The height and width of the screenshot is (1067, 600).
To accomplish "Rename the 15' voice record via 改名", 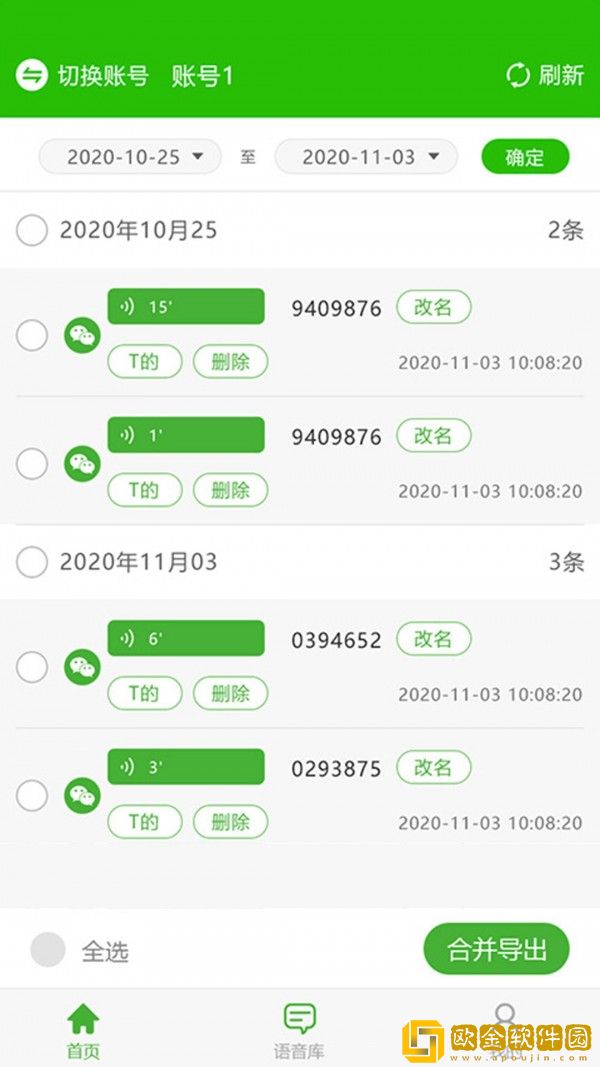I will [433, 307].
